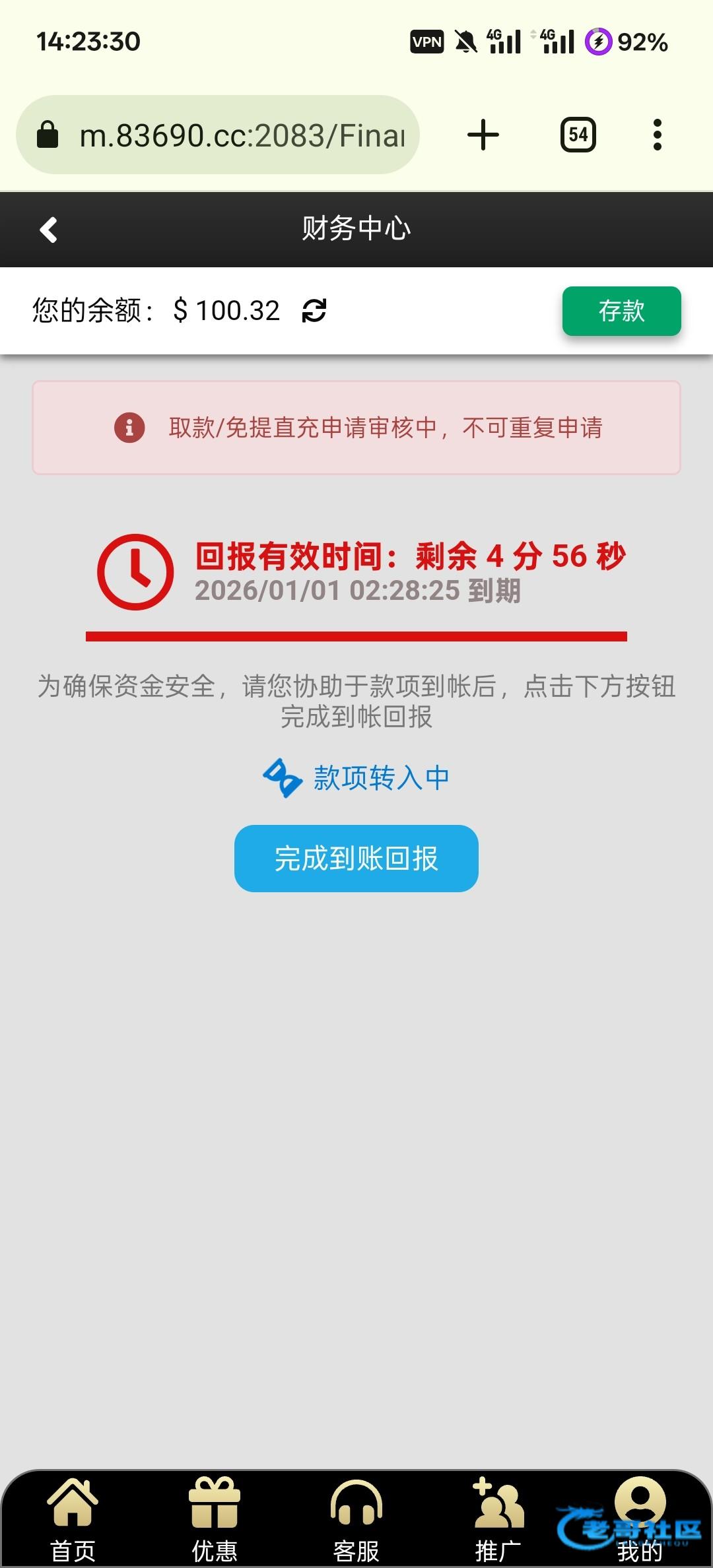Open a new browser tab
The height and width of the screenshot is (1568, 713).
pos(483,135)
